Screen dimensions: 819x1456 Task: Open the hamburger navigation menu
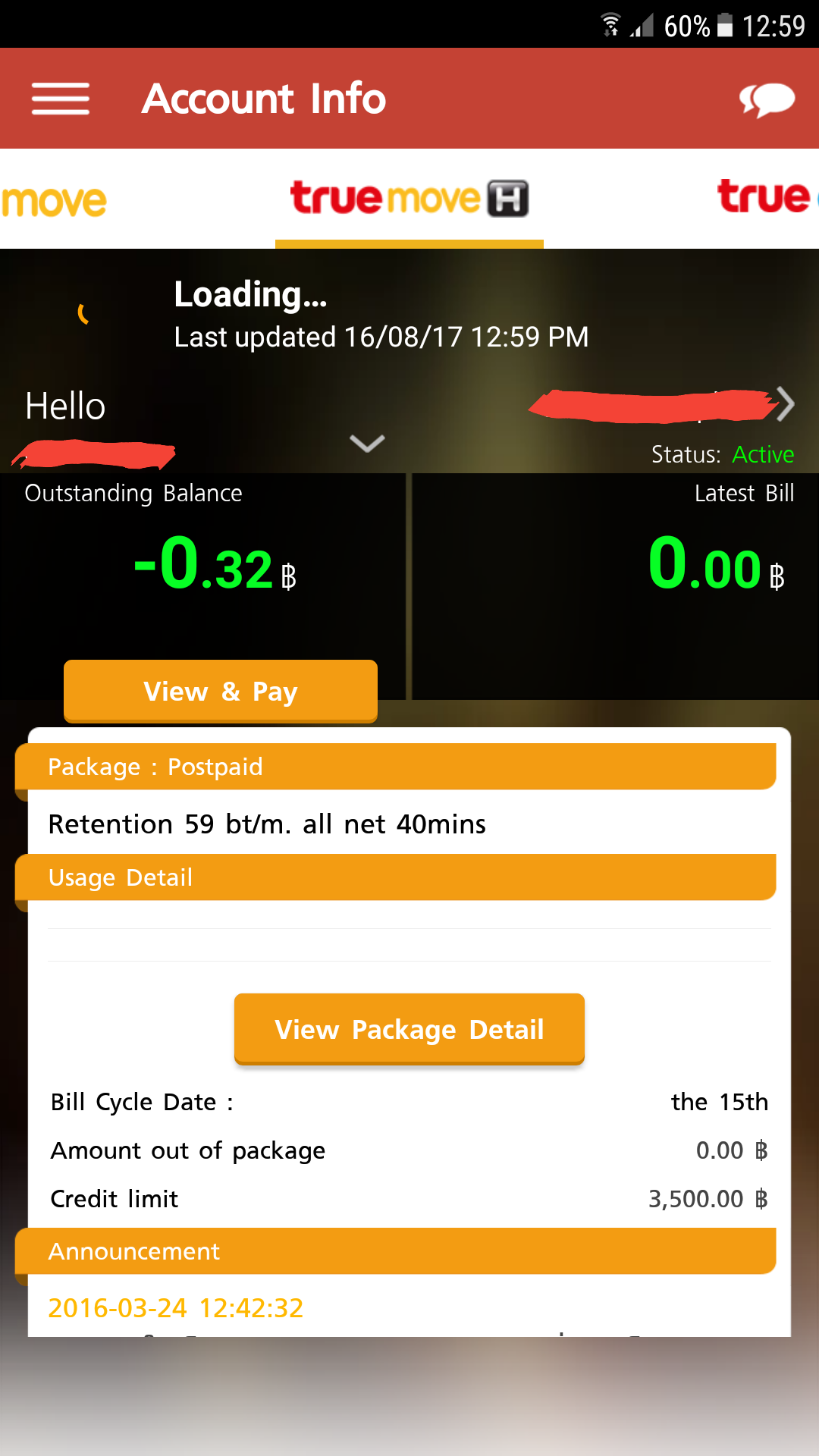point(61,99)
